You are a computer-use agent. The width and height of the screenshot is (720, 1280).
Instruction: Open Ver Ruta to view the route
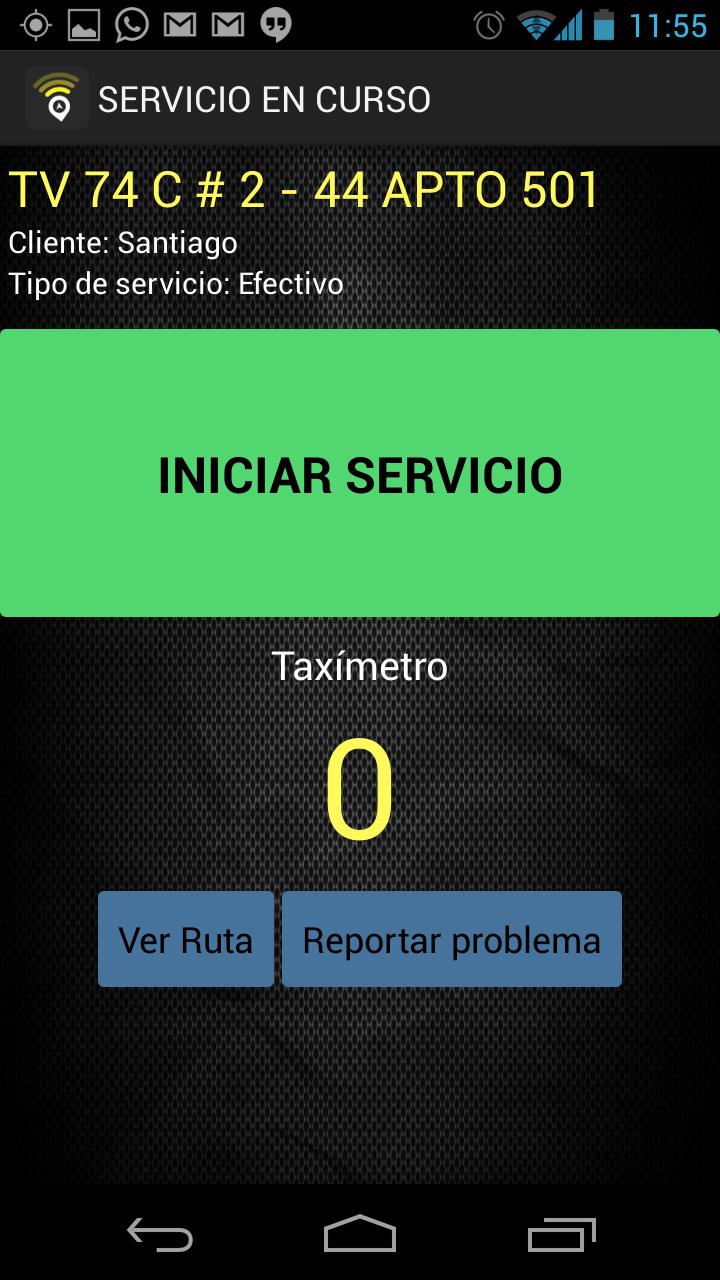pos(185,938)
